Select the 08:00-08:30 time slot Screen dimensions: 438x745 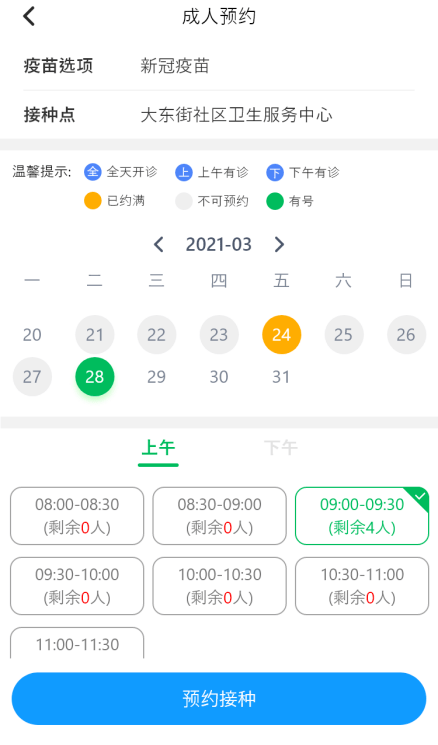(77, 516)
